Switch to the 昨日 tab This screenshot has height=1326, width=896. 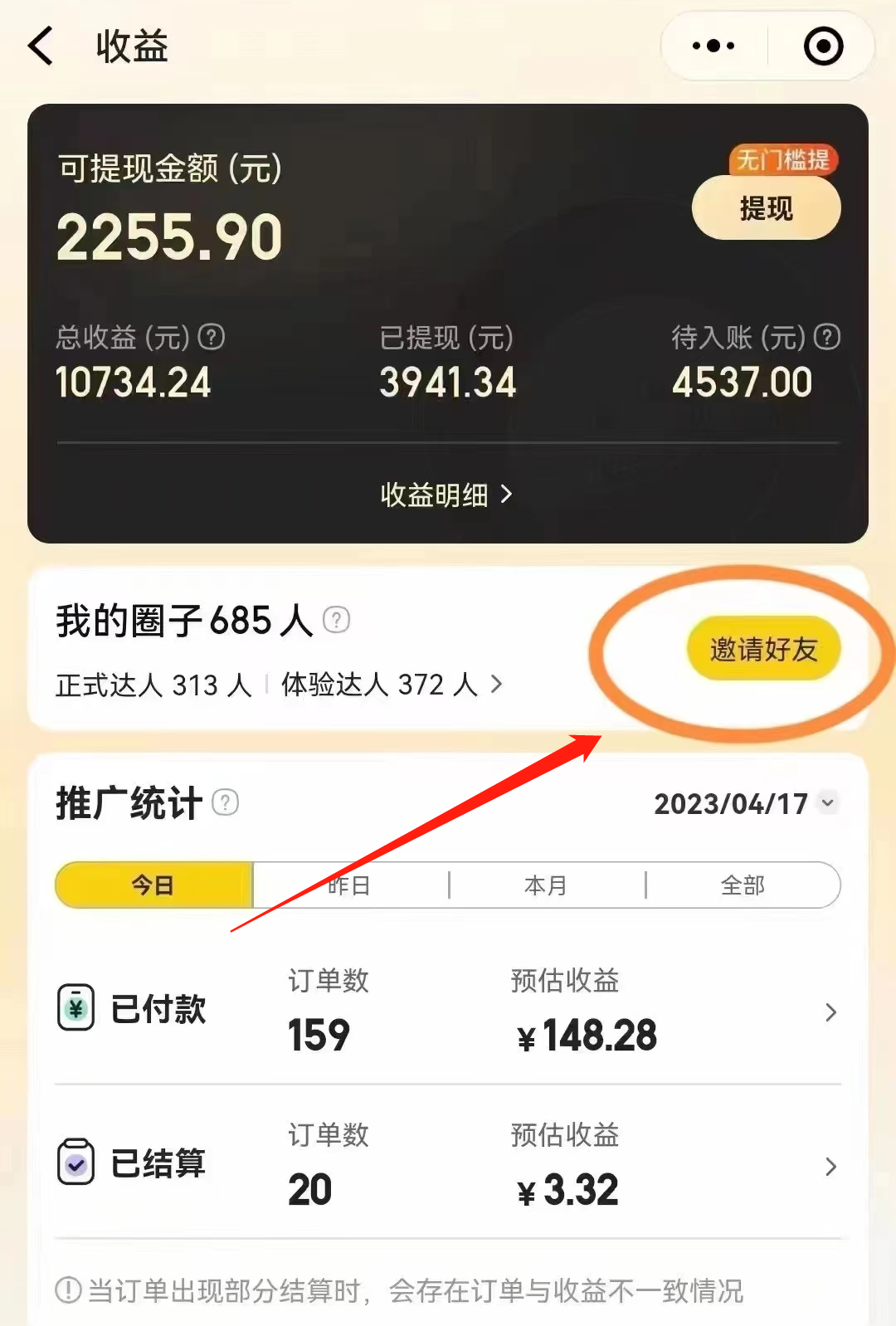coord(349,885)
